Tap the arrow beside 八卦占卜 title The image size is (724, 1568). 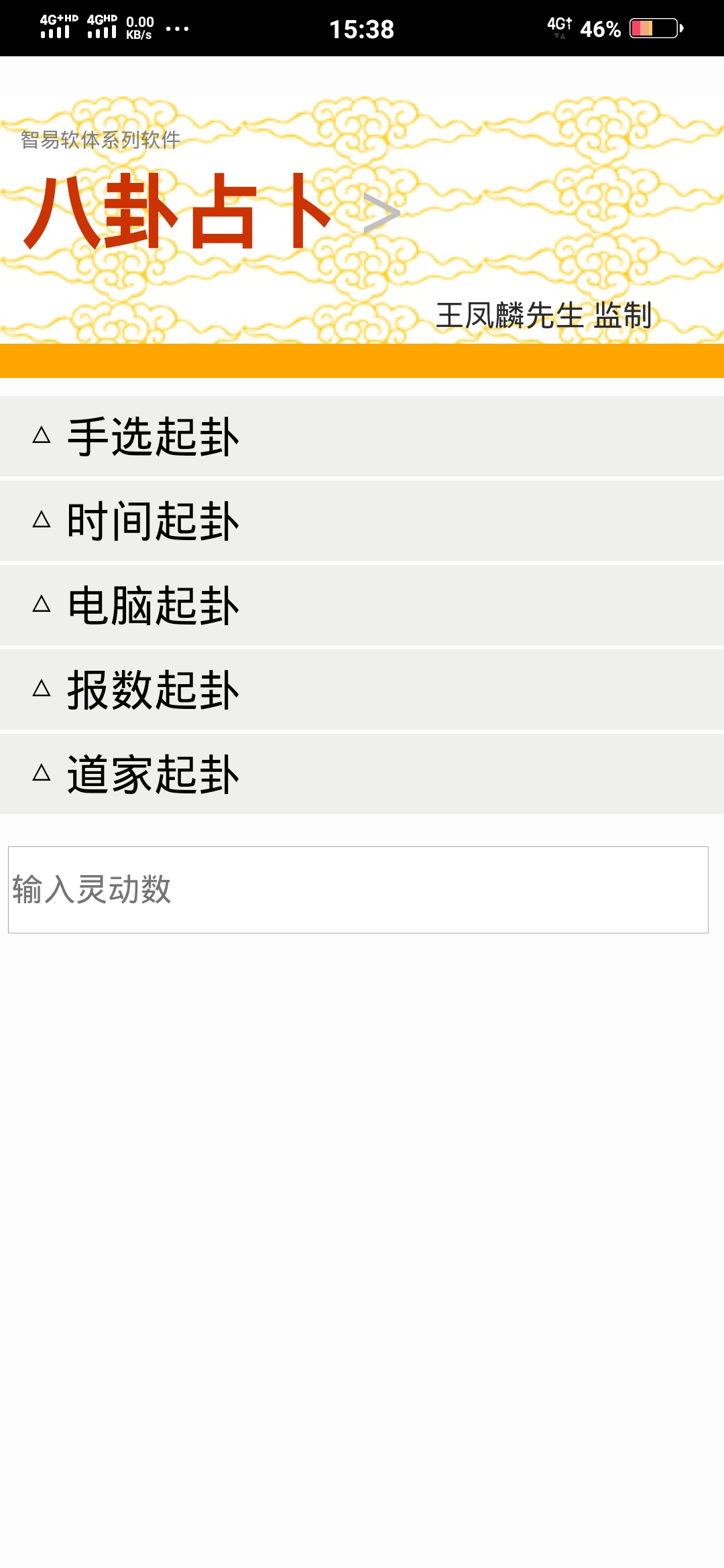click(x=381, y=213)
